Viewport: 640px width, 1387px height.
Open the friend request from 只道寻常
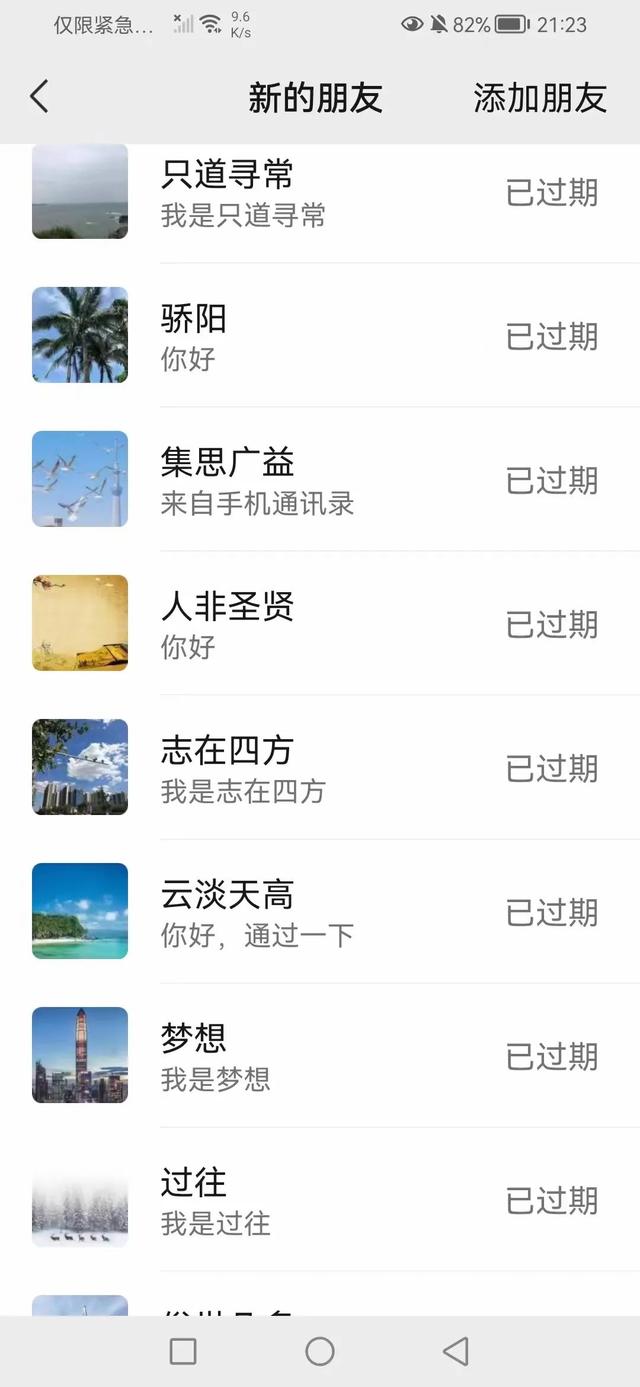320,192
